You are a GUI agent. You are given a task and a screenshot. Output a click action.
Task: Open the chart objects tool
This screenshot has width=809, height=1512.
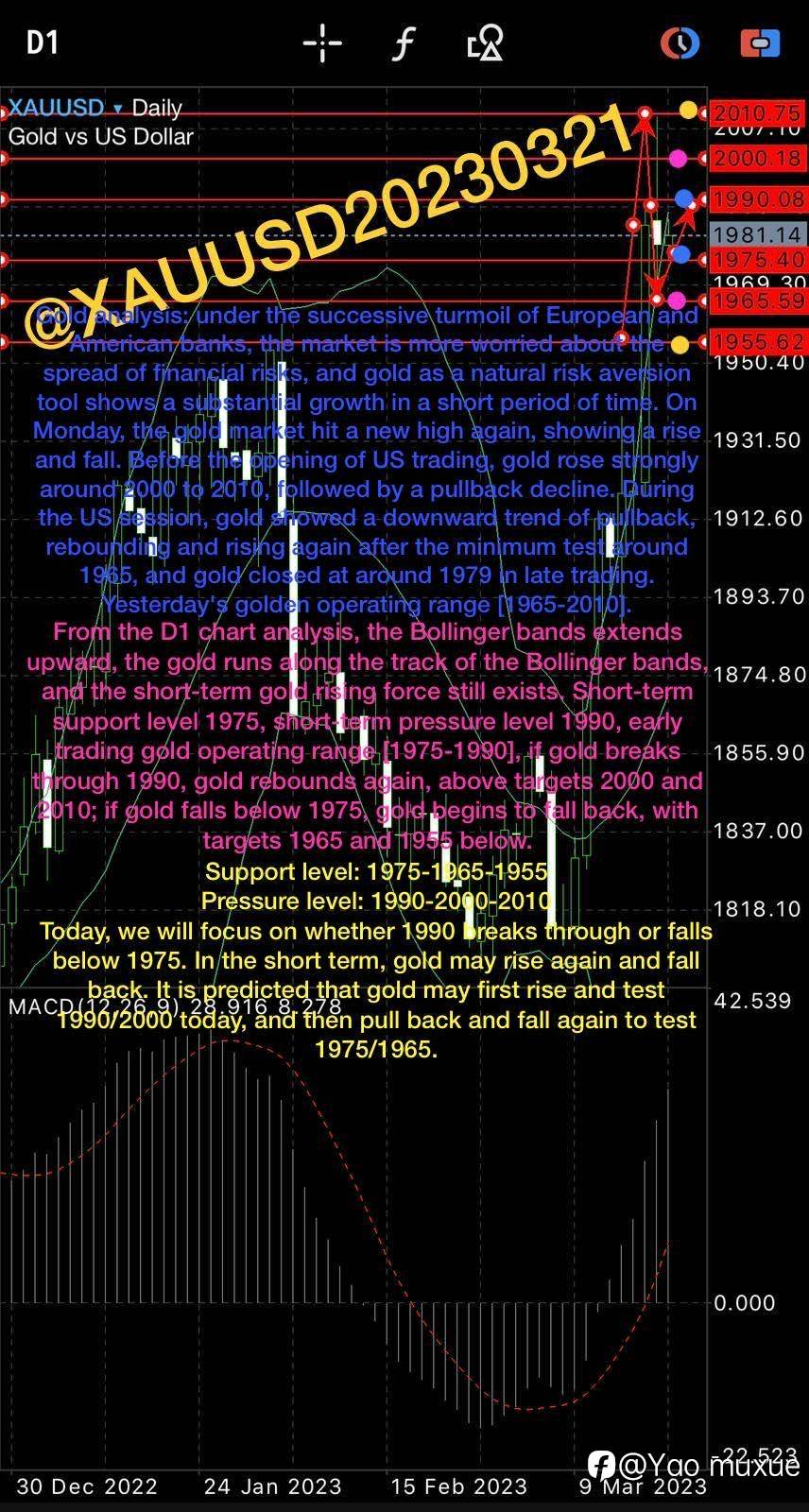[485, 43]
